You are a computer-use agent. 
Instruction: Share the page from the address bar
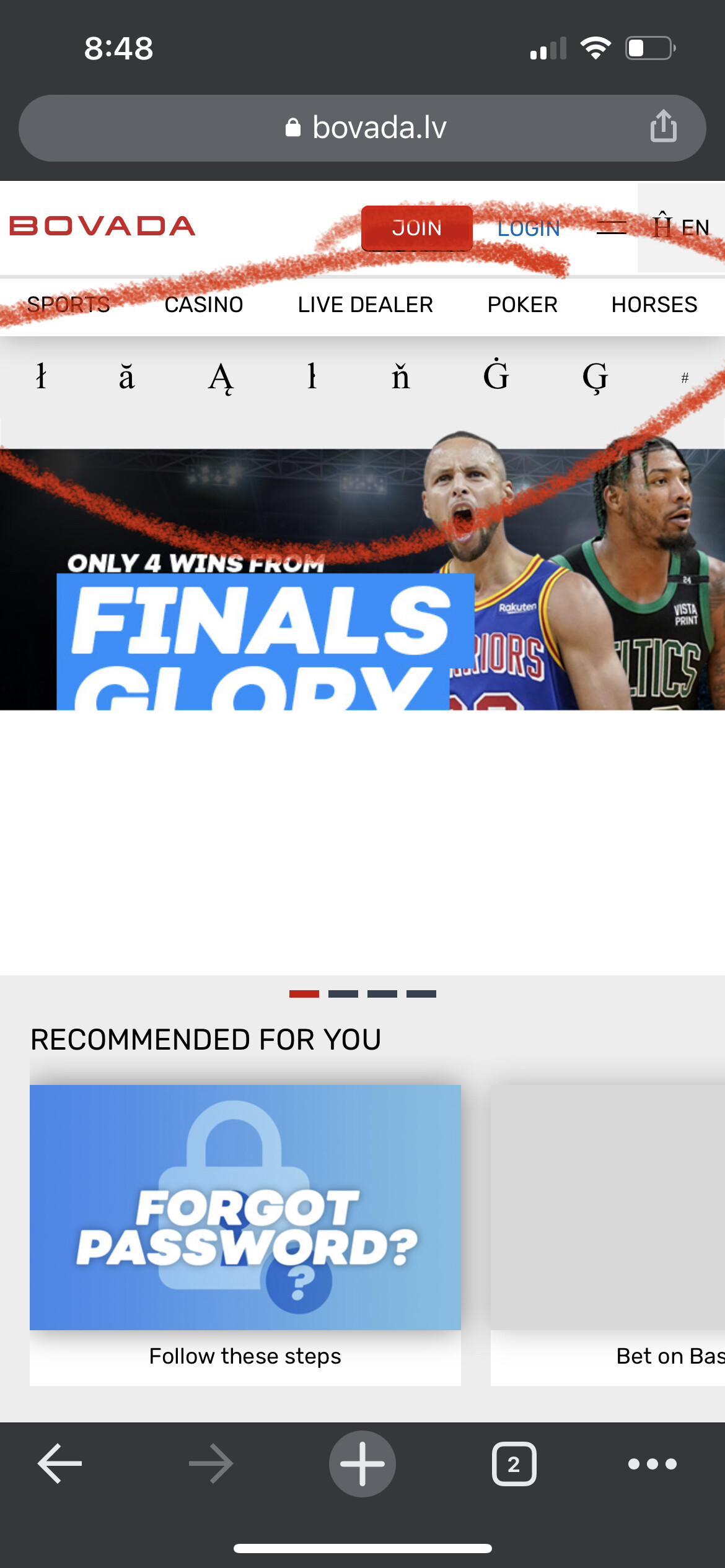coord(663,126)
